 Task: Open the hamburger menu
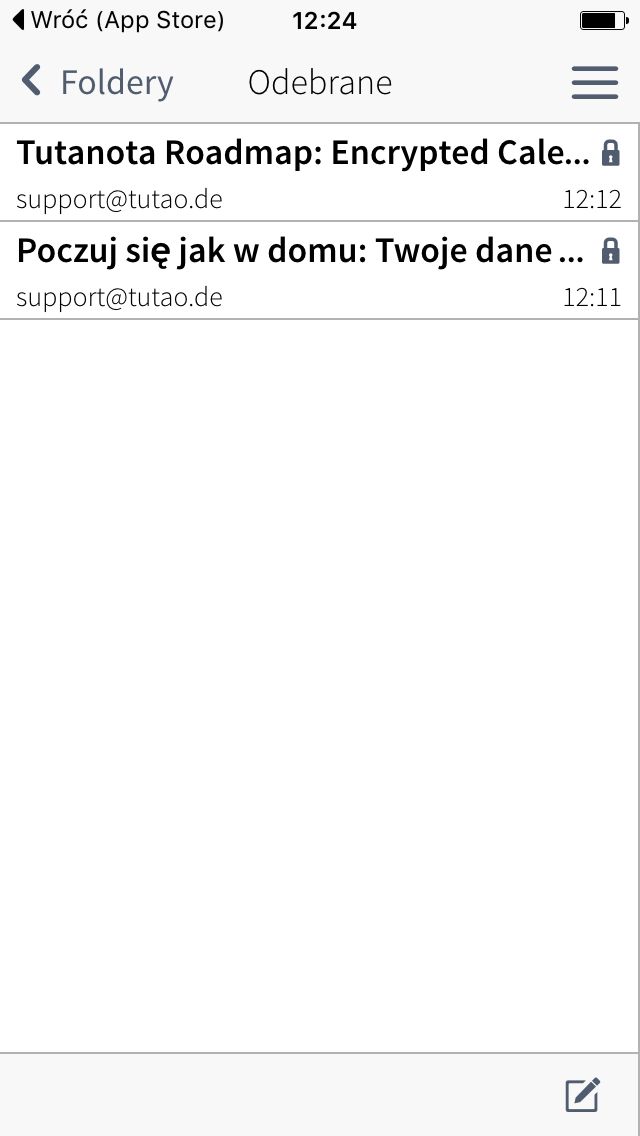click(x=594, y=82)
